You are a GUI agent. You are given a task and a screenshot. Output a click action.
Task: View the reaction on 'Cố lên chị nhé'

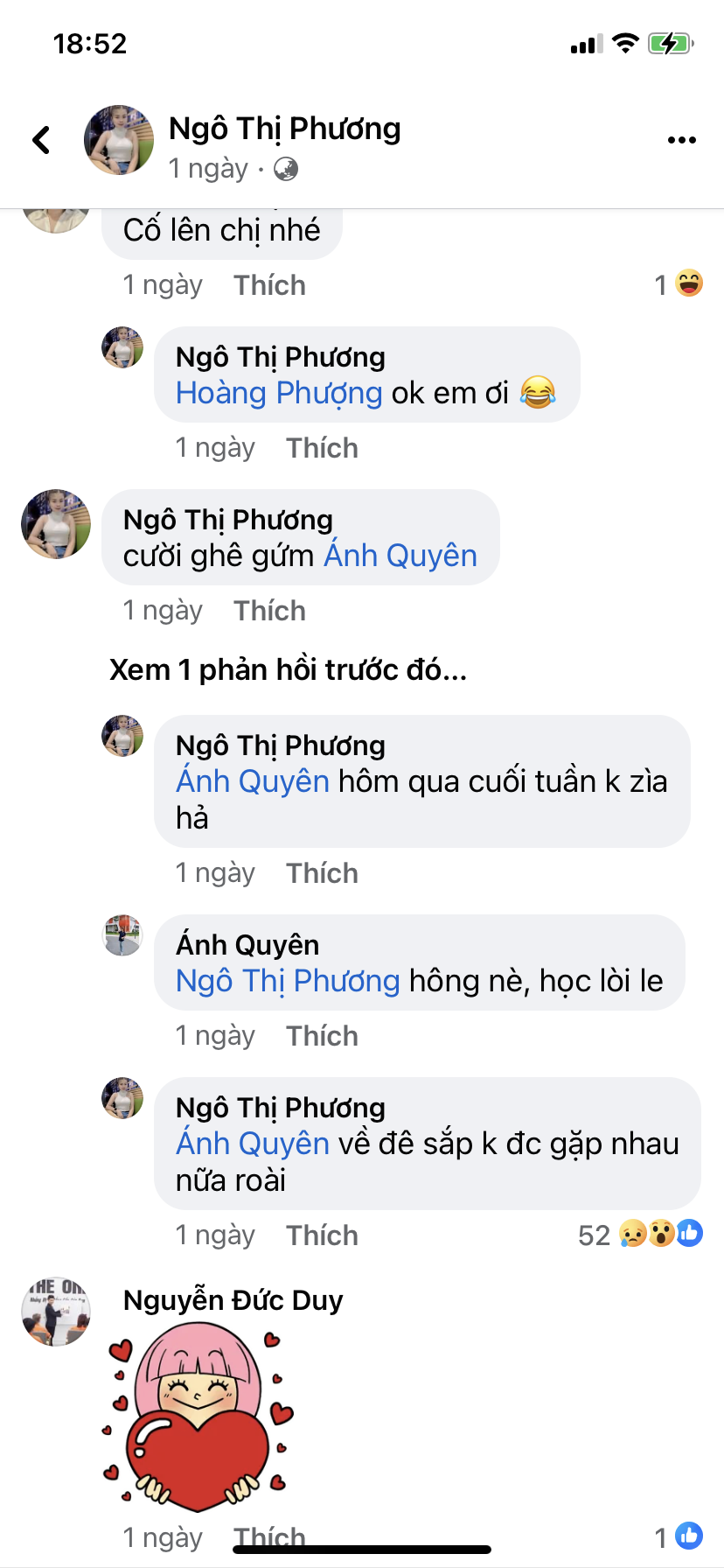coord(679,284)
